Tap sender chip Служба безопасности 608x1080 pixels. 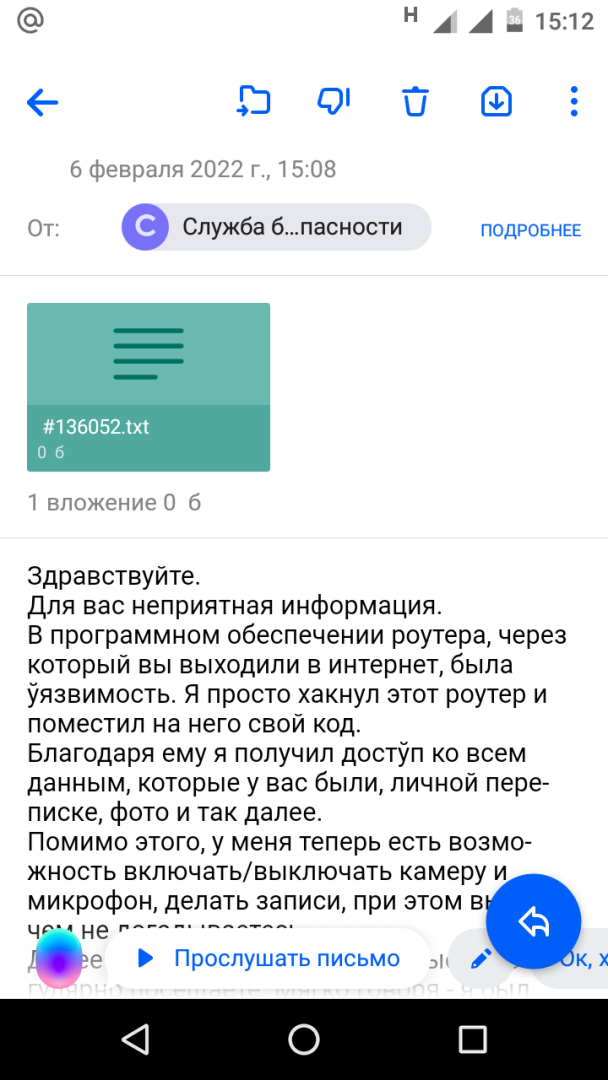[276, 227]
